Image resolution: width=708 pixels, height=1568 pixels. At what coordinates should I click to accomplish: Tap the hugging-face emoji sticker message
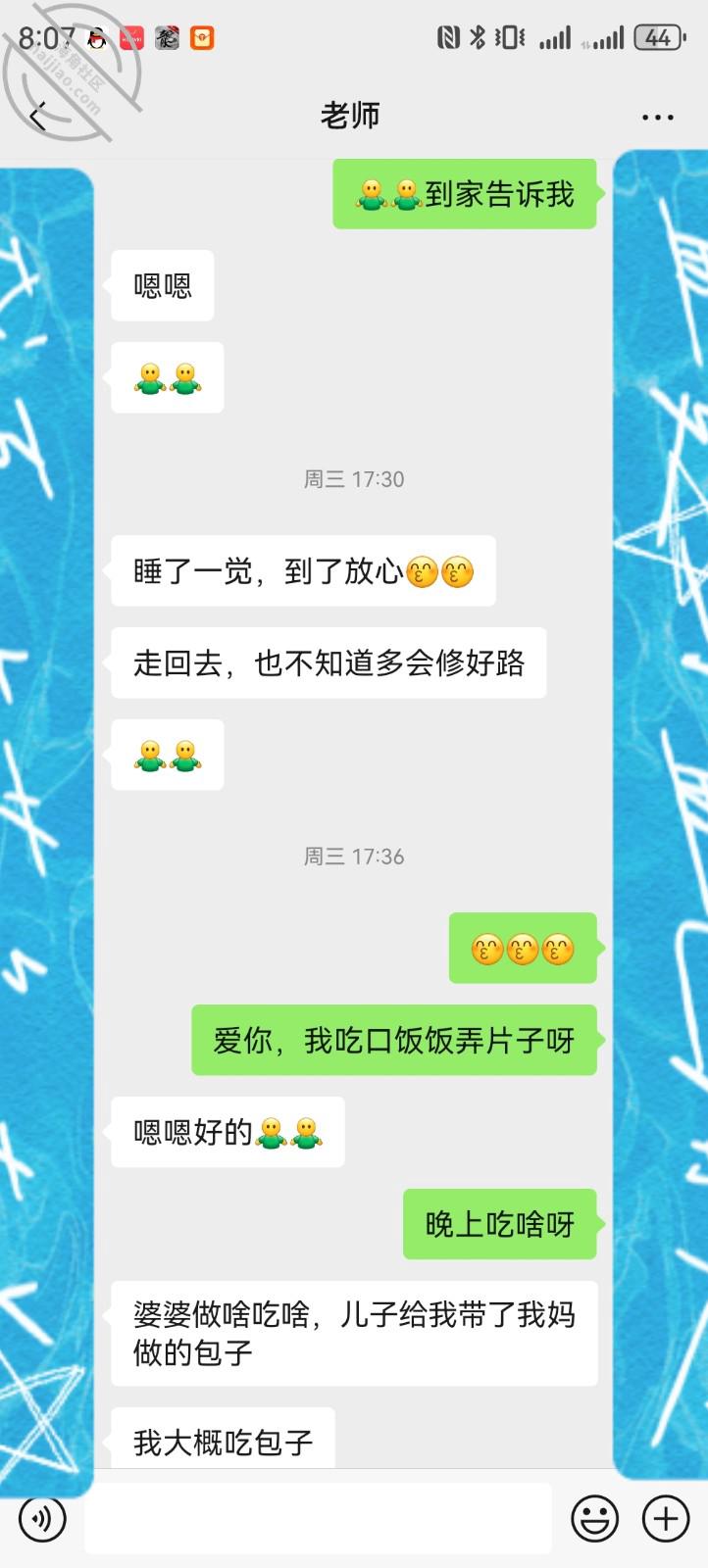point(166,377)
